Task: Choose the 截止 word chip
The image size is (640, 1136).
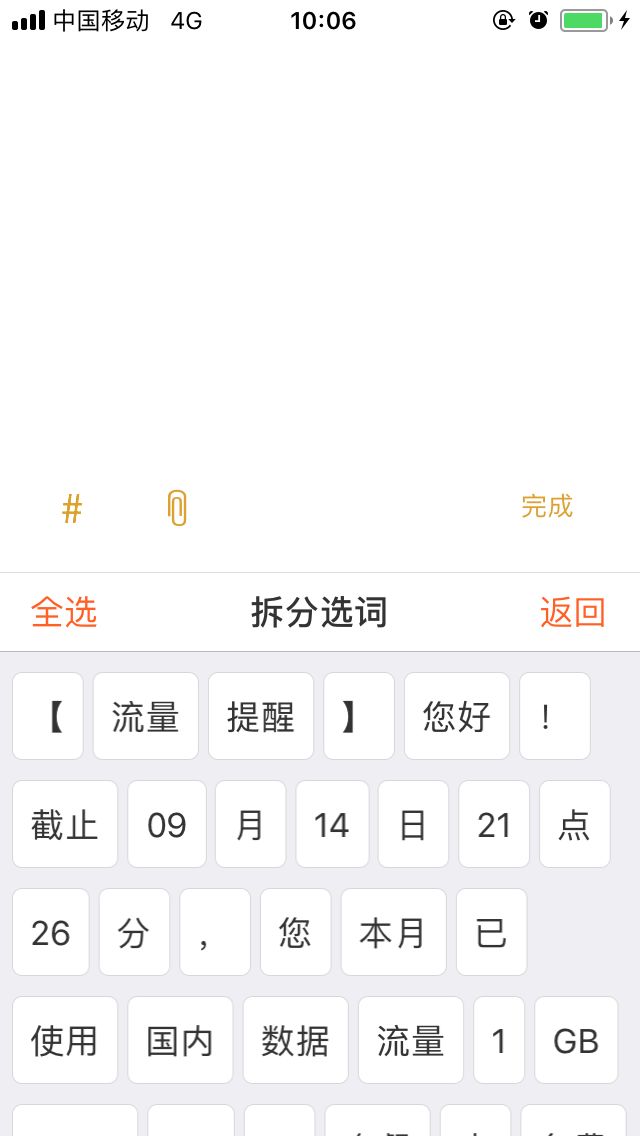Action: click(64, 824)
